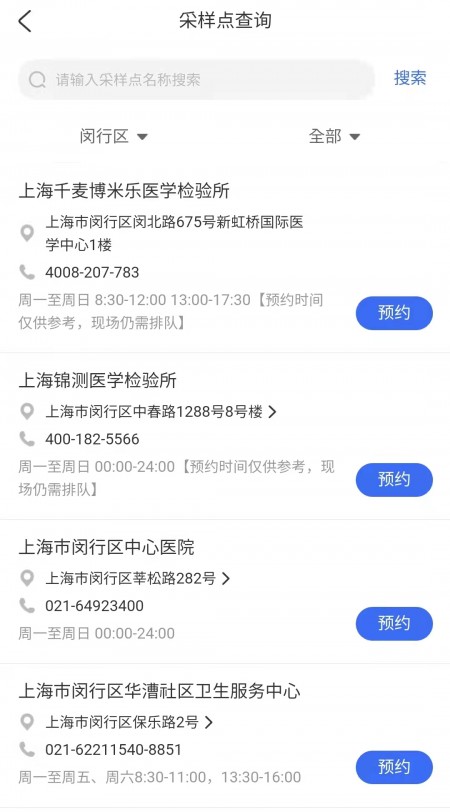The height and width of the screenshot is (812, 450).
Task: Call phone number 400-182-5566
Action: coord(92,439)
